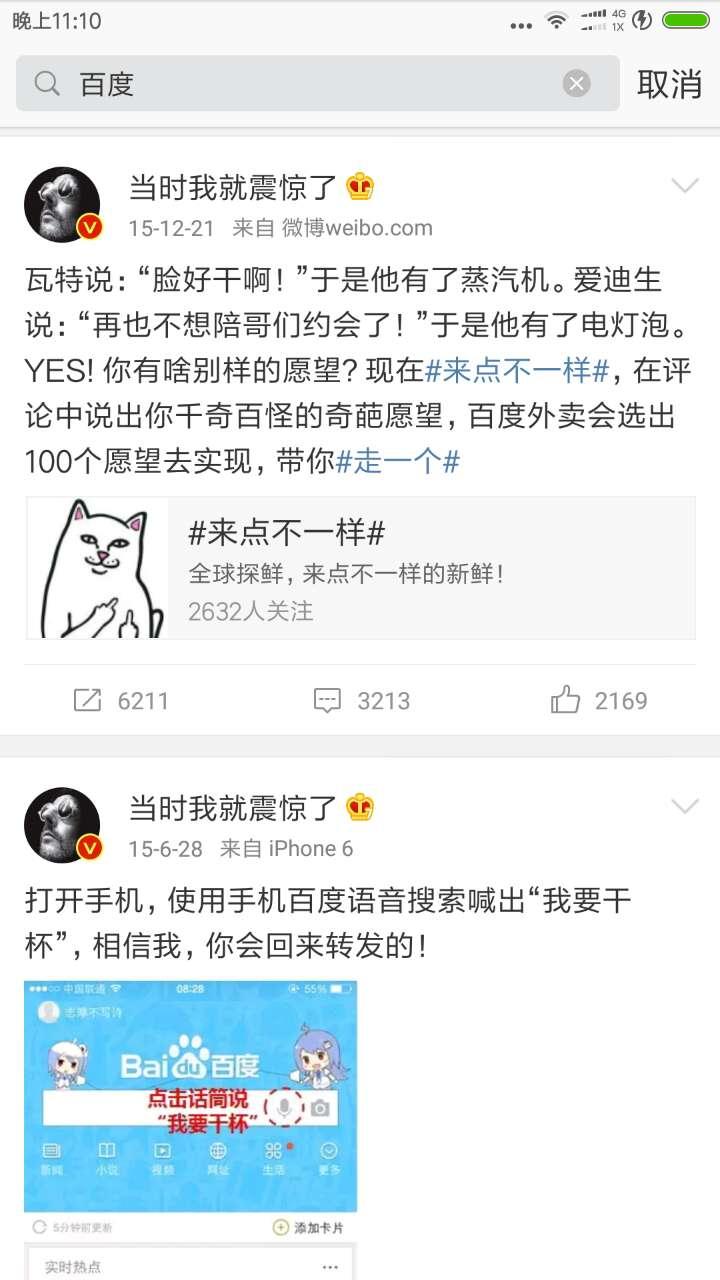Screen dimensions: 720x1280
Task: Clear the search text with the X icon
Action: (575, 84)
